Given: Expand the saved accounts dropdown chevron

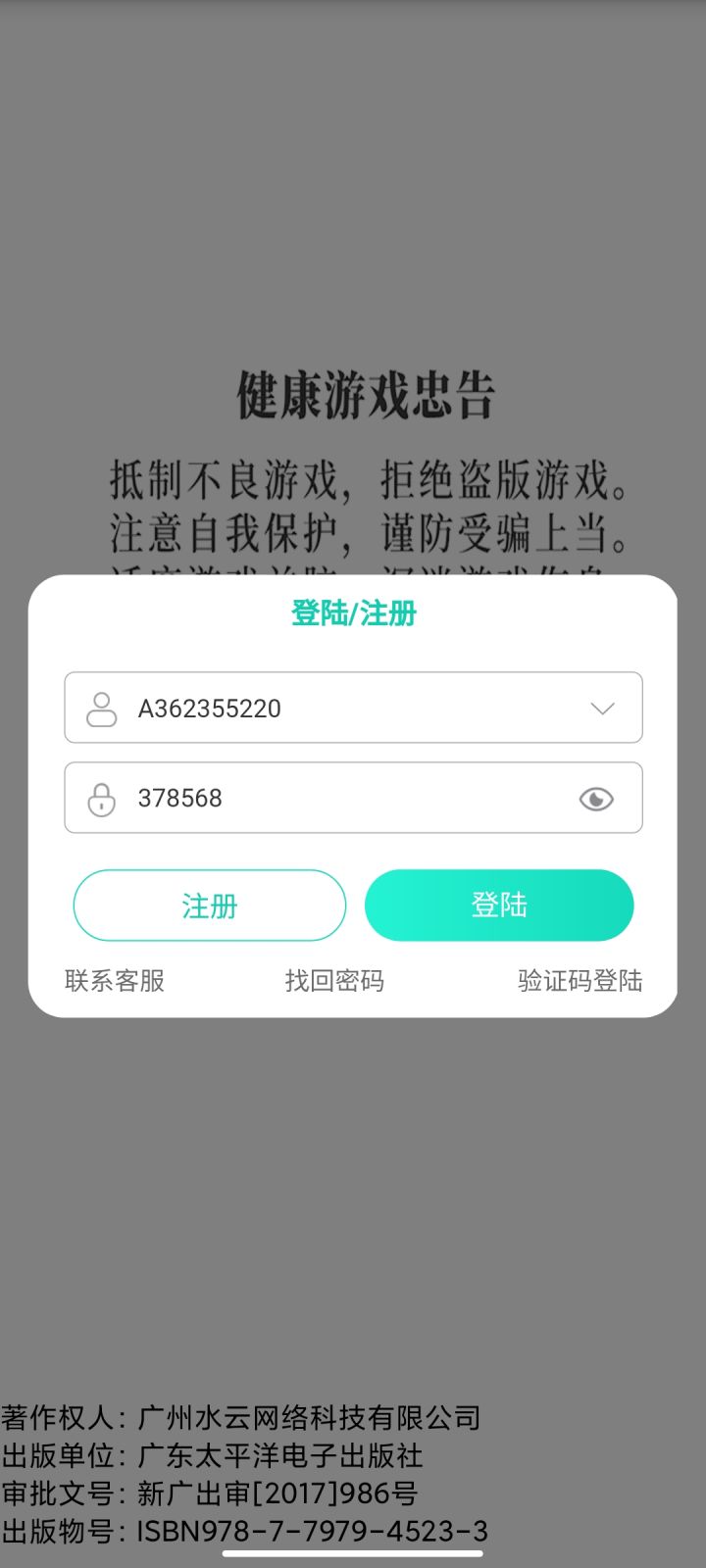Looking at the screenshot, I should coord(602,708).
